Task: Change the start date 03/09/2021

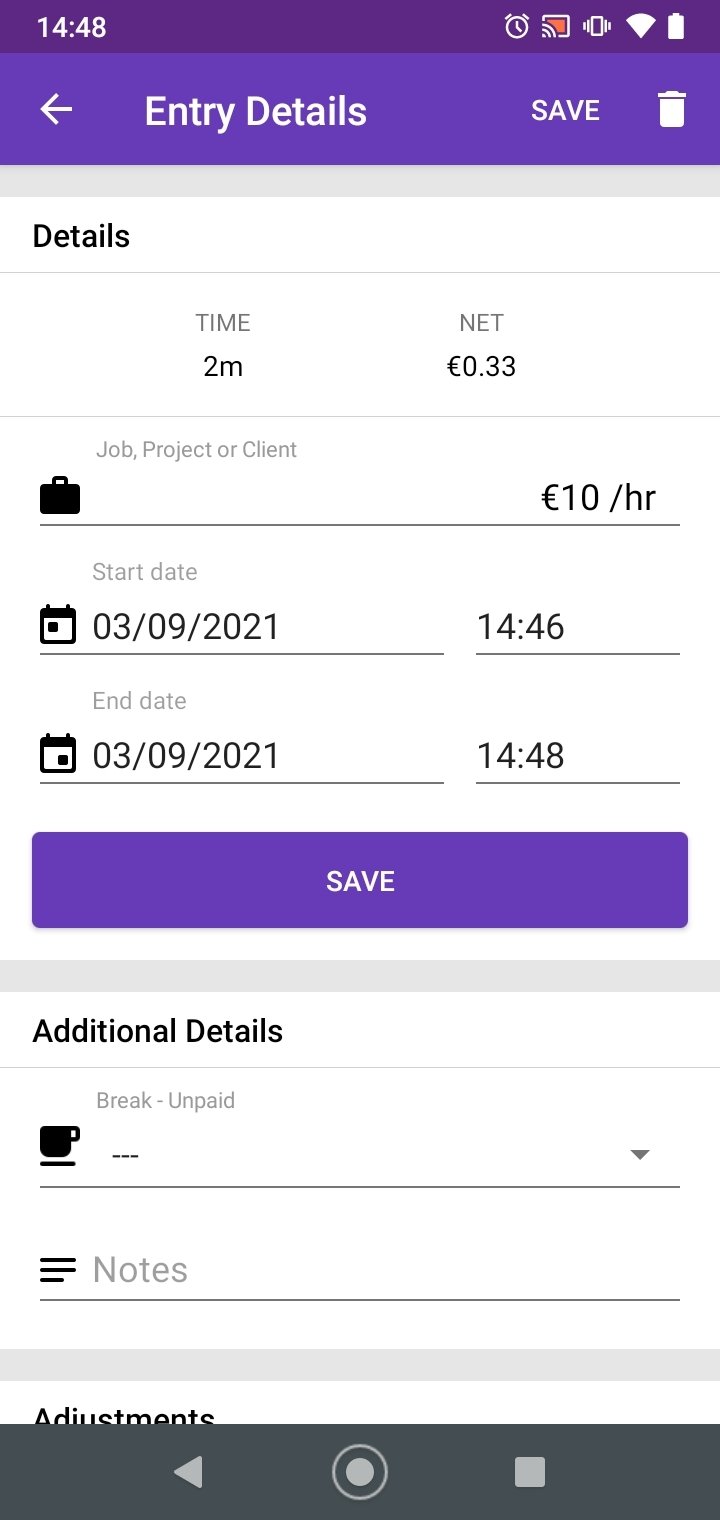Action: point(242,626)
